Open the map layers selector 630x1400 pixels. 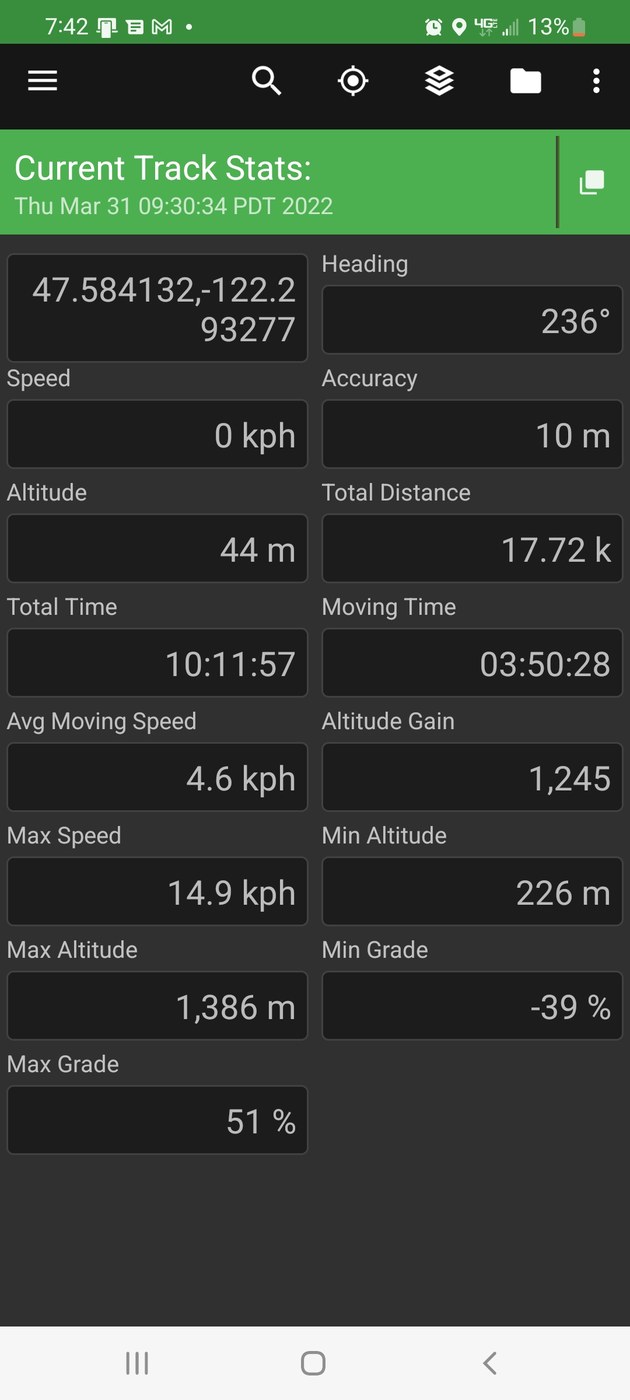point(439,81)
